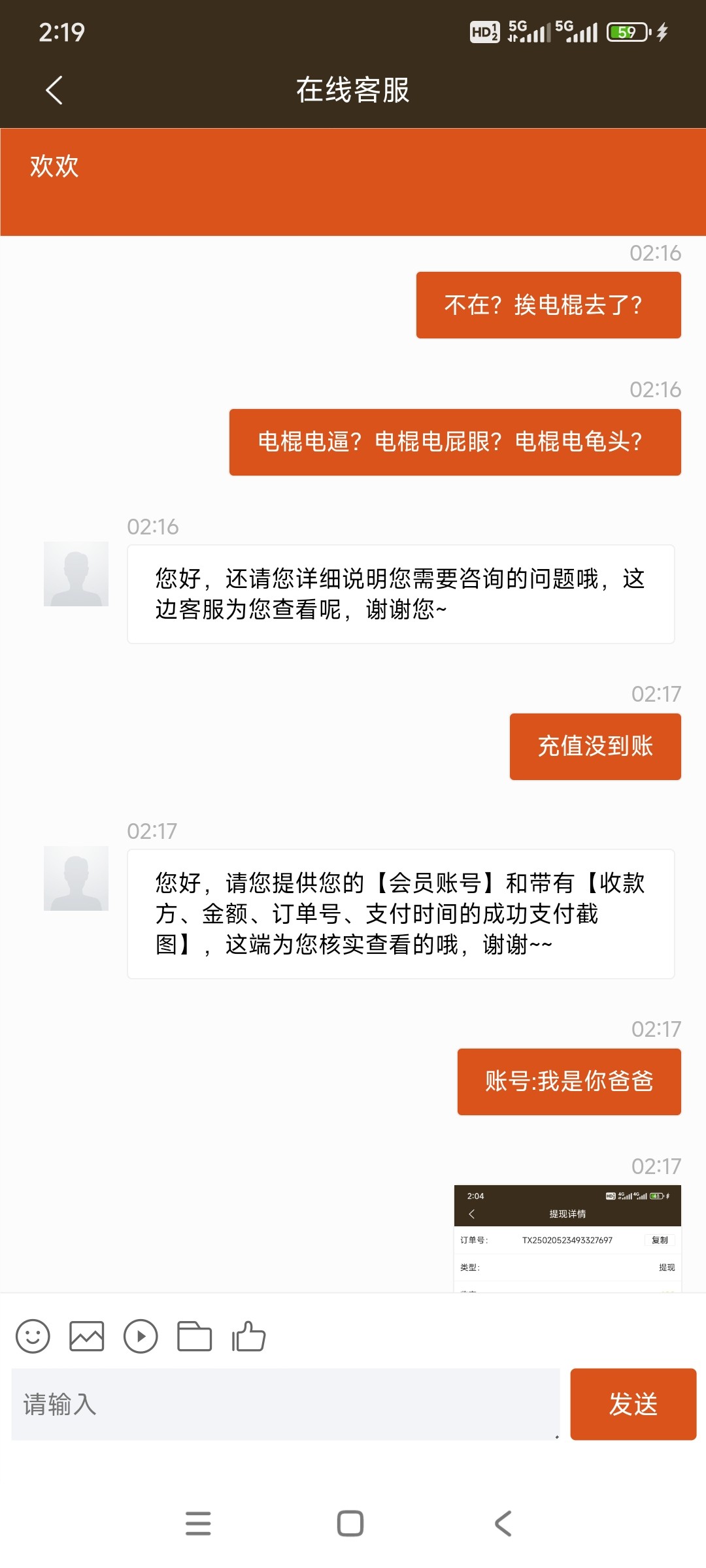
Task: Tap the system home button
Action: tap(350, 1524)
